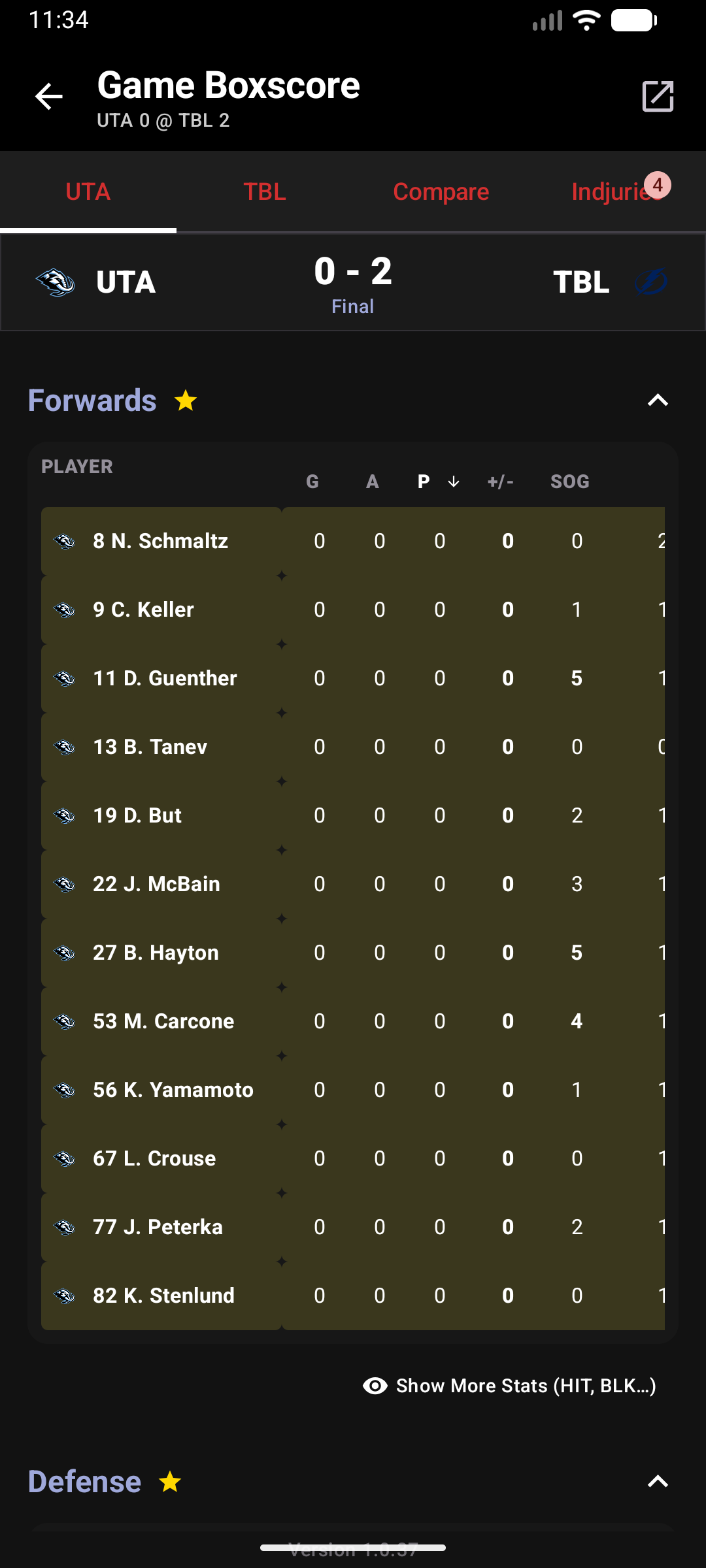Viewport: 706px width, 1568px height.
Task: Click the eye icon beside Show More Stats
Action: pyautogui.click(x=375, y=1385)
